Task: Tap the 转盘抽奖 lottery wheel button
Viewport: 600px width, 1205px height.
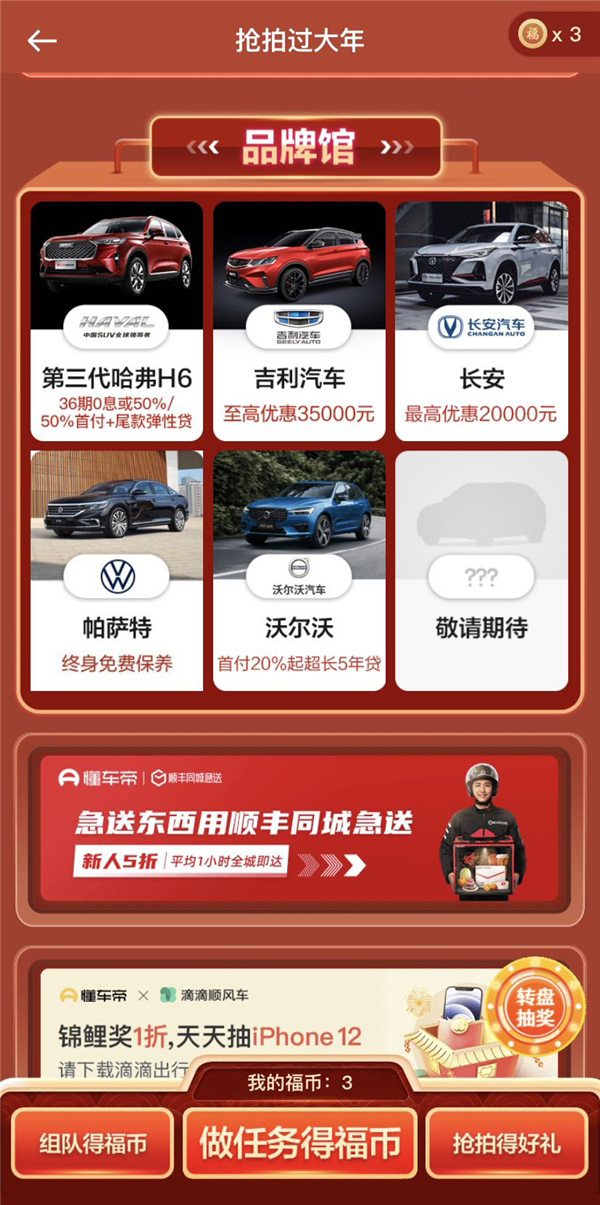Action: coord(535,1008)
